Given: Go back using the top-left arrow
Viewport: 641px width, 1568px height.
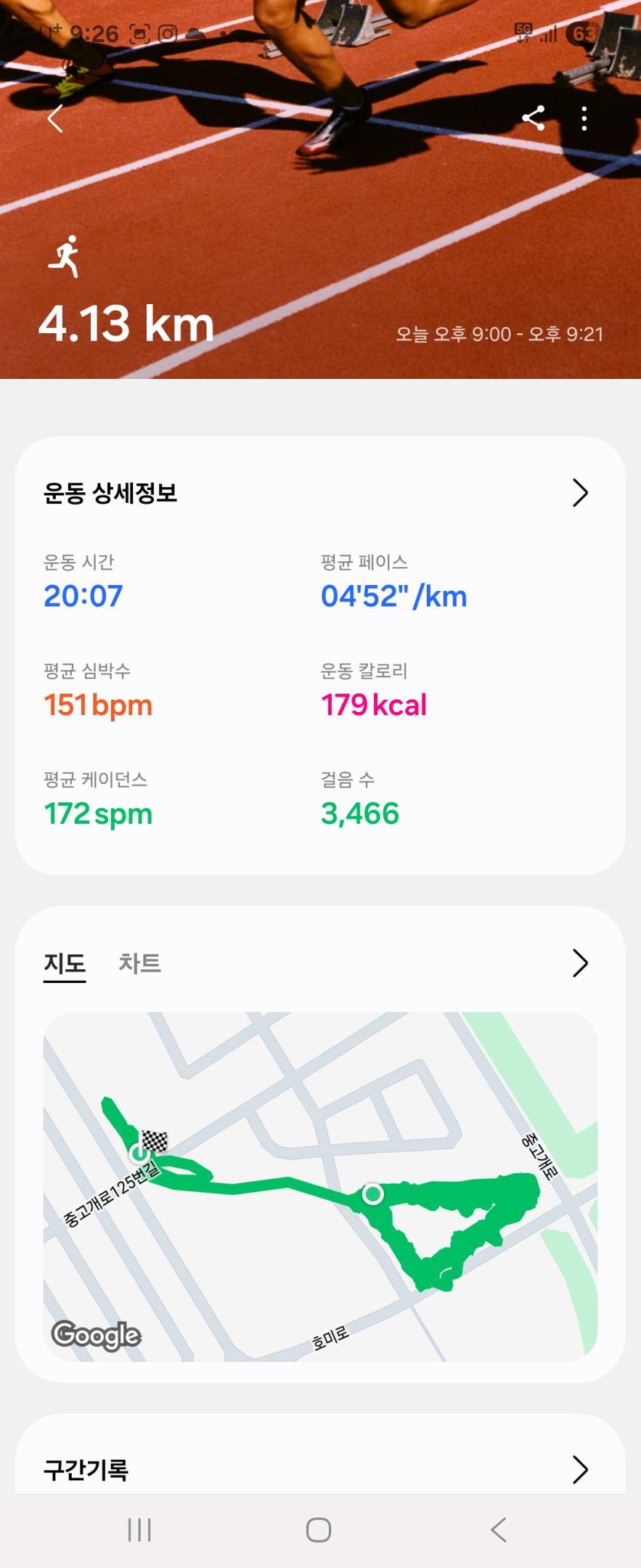Looking at the screenshot, I should pos(55,118).
